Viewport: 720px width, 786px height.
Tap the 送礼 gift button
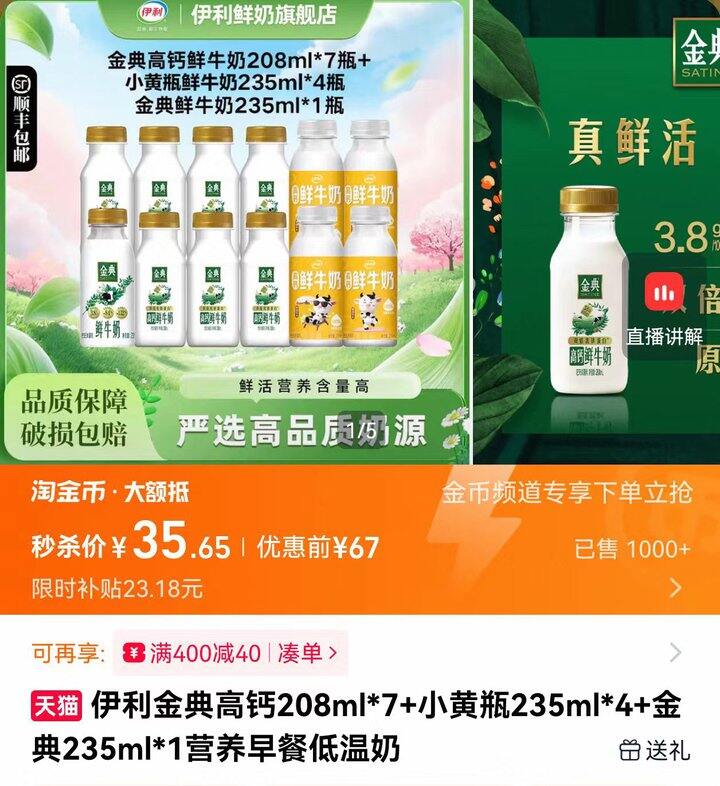[x=655, y=749]
